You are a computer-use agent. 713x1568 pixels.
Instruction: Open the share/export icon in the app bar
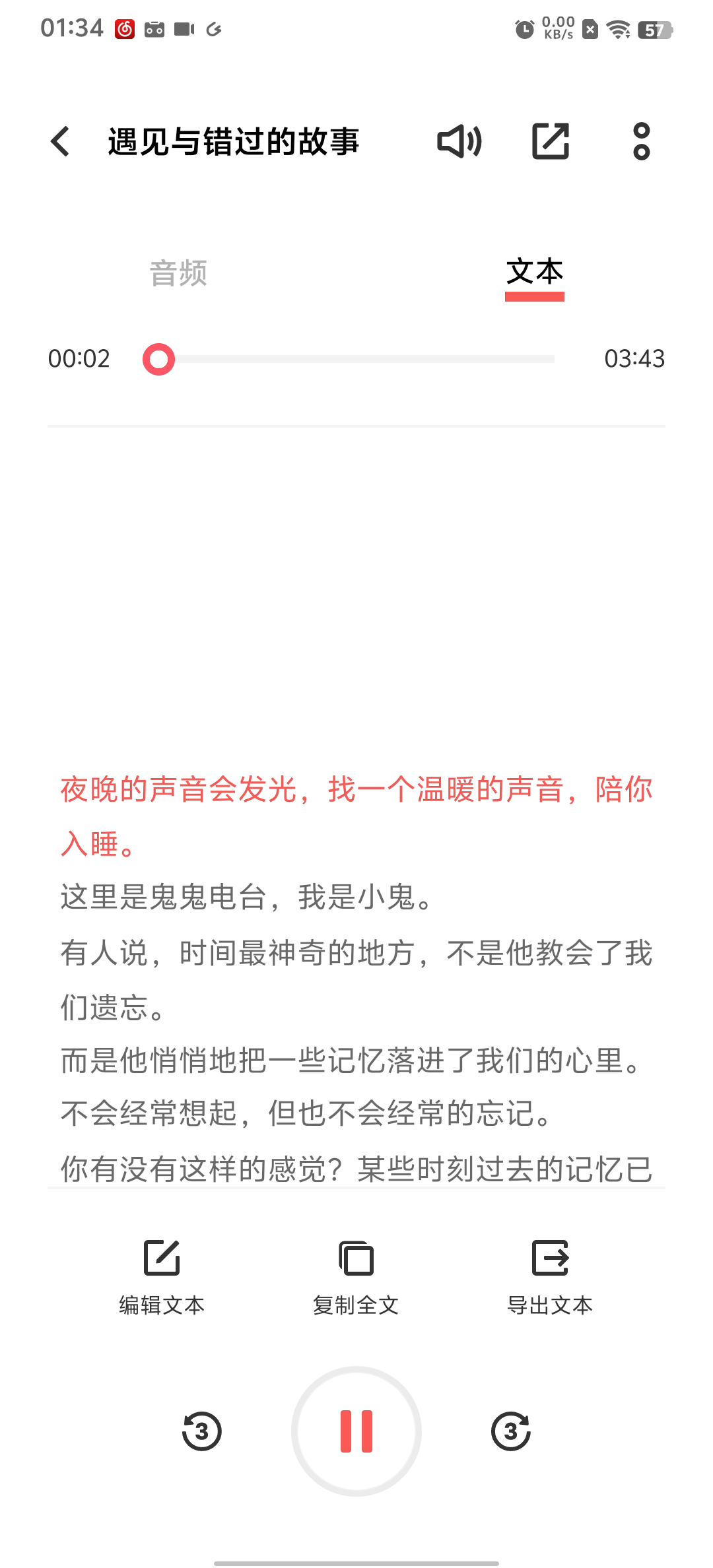(551, 141)
